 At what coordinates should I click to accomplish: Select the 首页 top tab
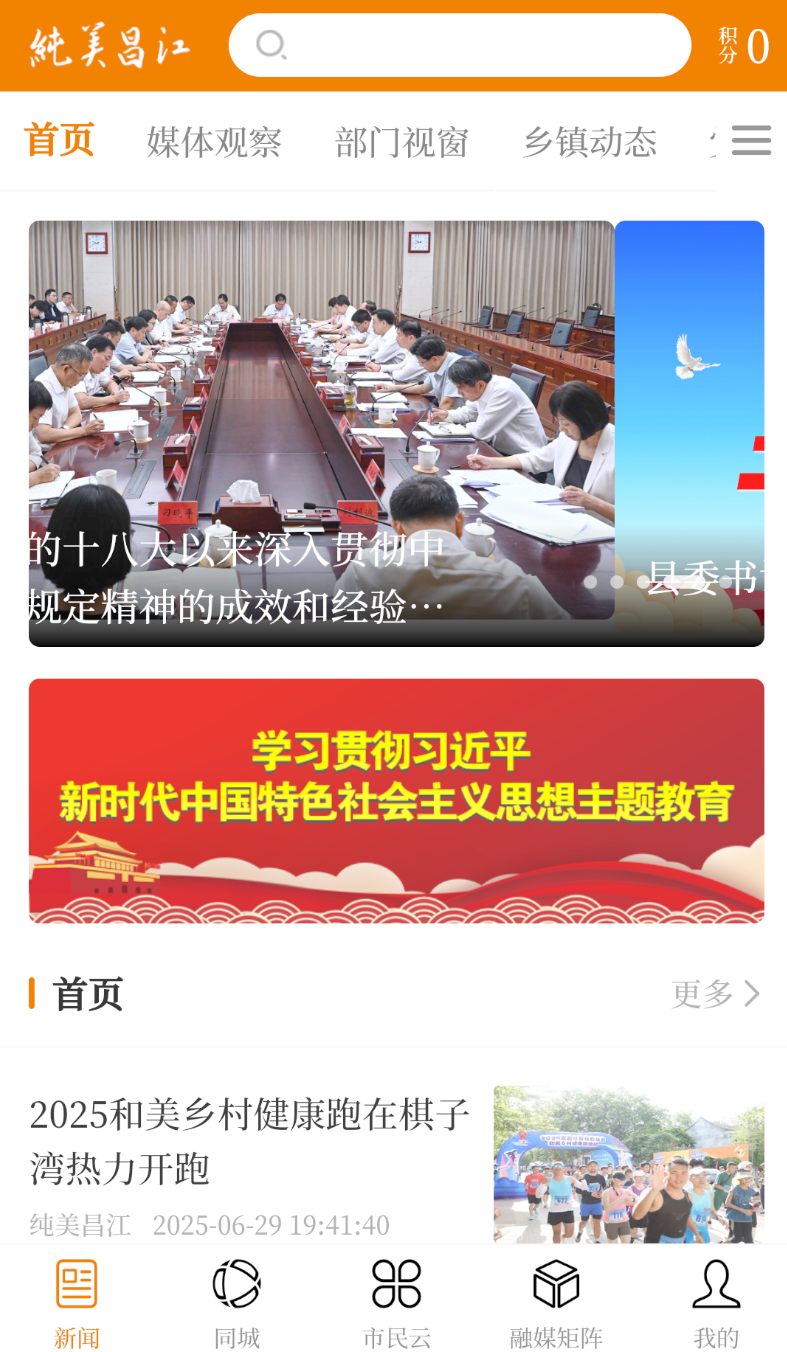pos(59,140)
